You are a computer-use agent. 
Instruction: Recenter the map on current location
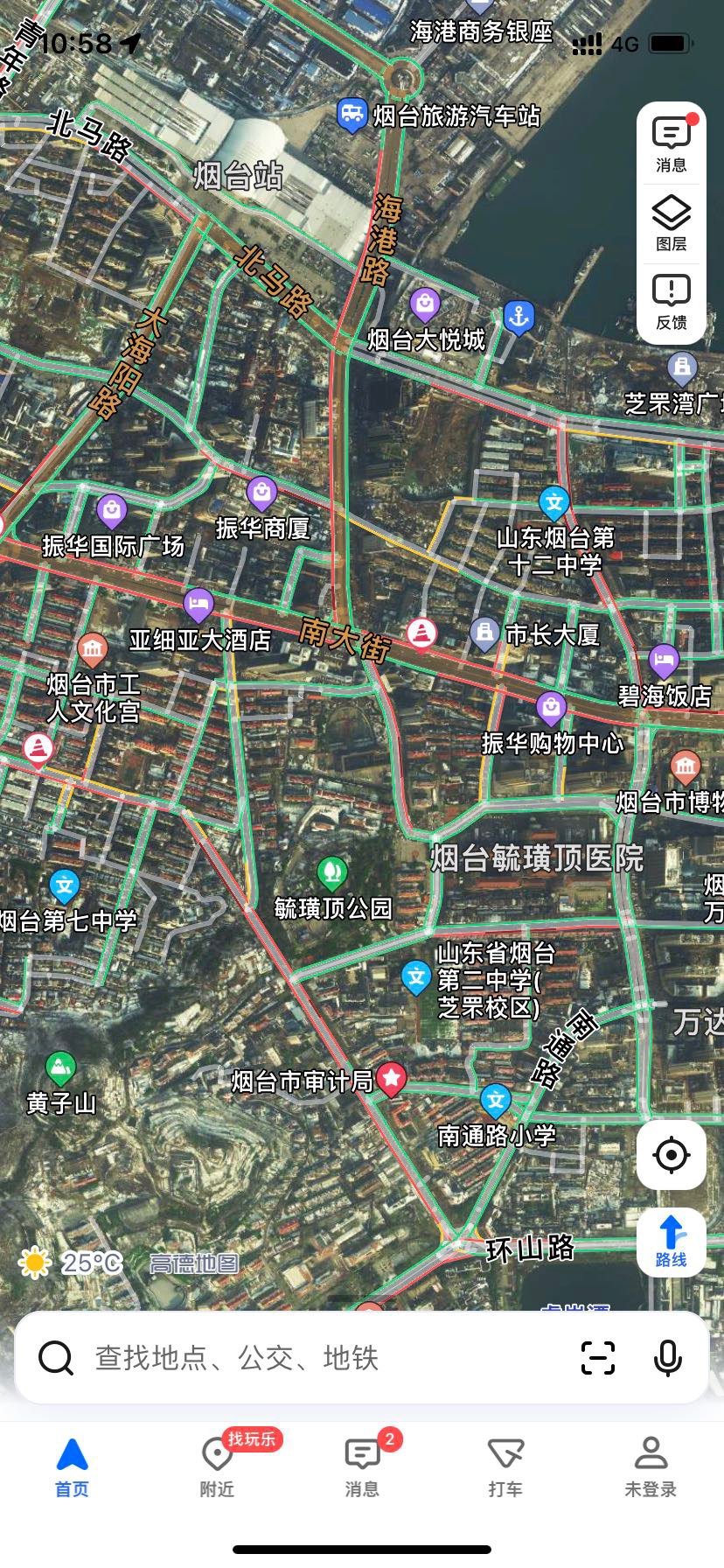pyautogui.click(x=671, y=1155)
